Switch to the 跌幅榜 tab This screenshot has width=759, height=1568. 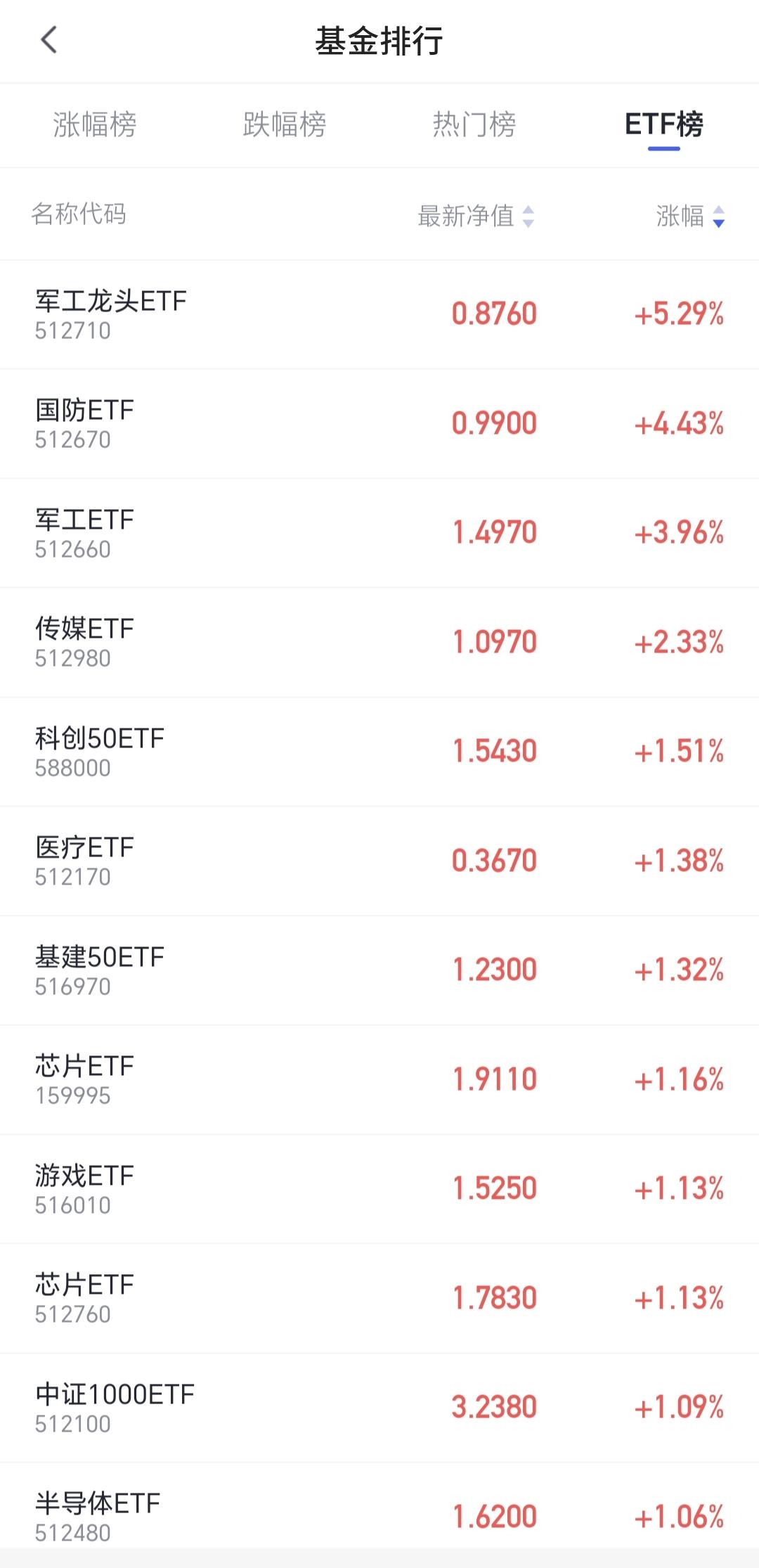click(x=284, y=124)
